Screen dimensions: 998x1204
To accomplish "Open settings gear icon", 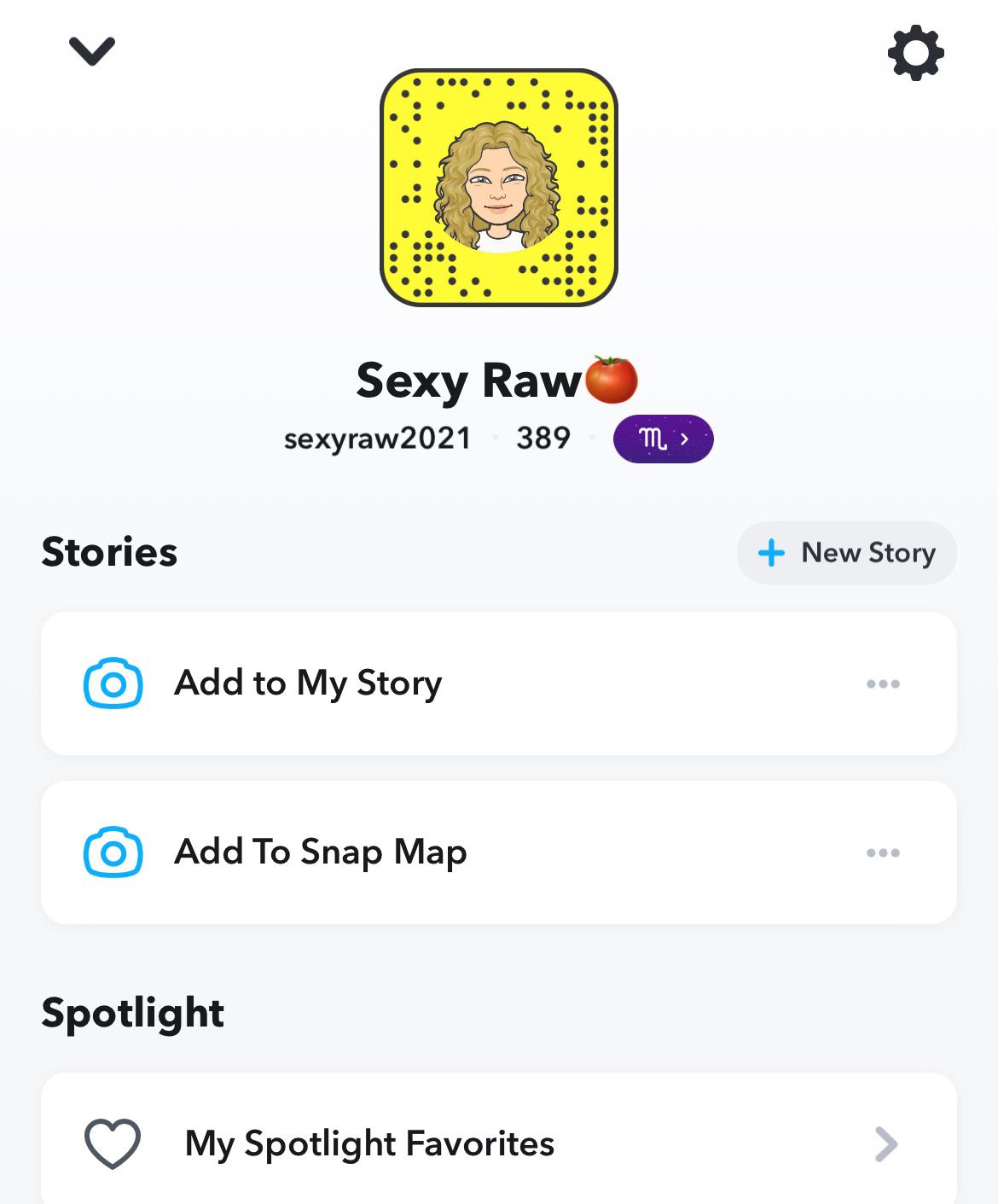I will click(x=915, y=53).
